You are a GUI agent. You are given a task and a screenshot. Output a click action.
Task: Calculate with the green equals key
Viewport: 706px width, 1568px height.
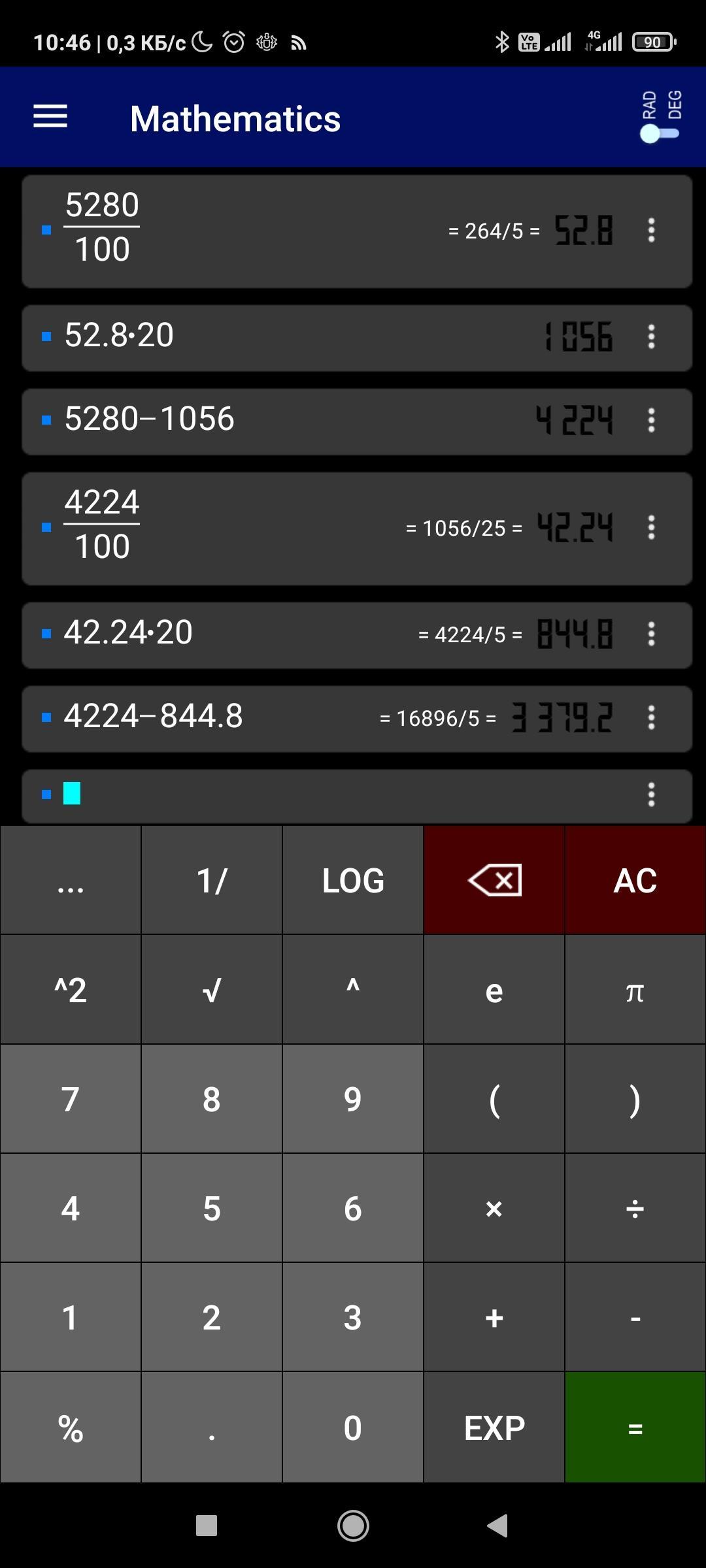tap(635, 1428)
